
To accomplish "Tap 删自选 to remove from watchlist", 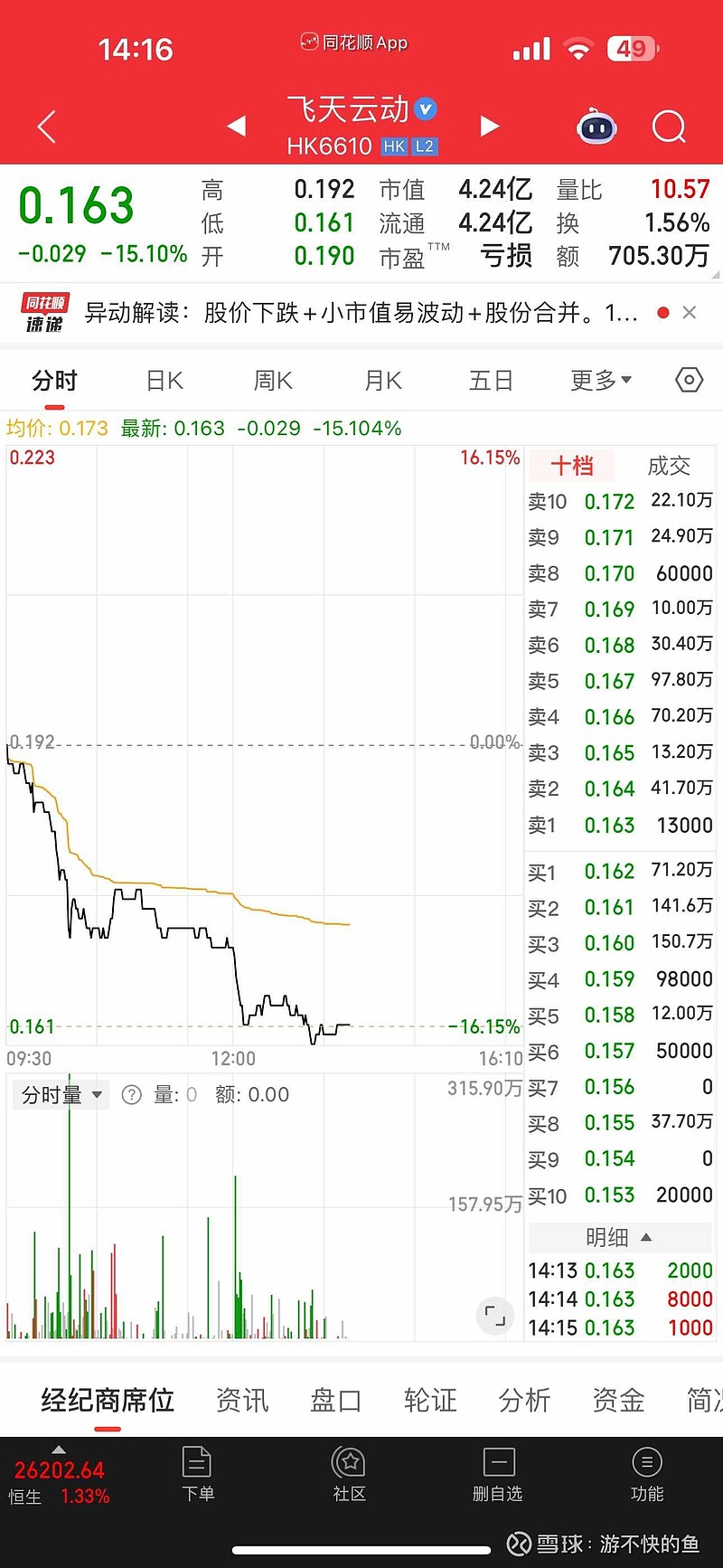I will pos(497,1476).
